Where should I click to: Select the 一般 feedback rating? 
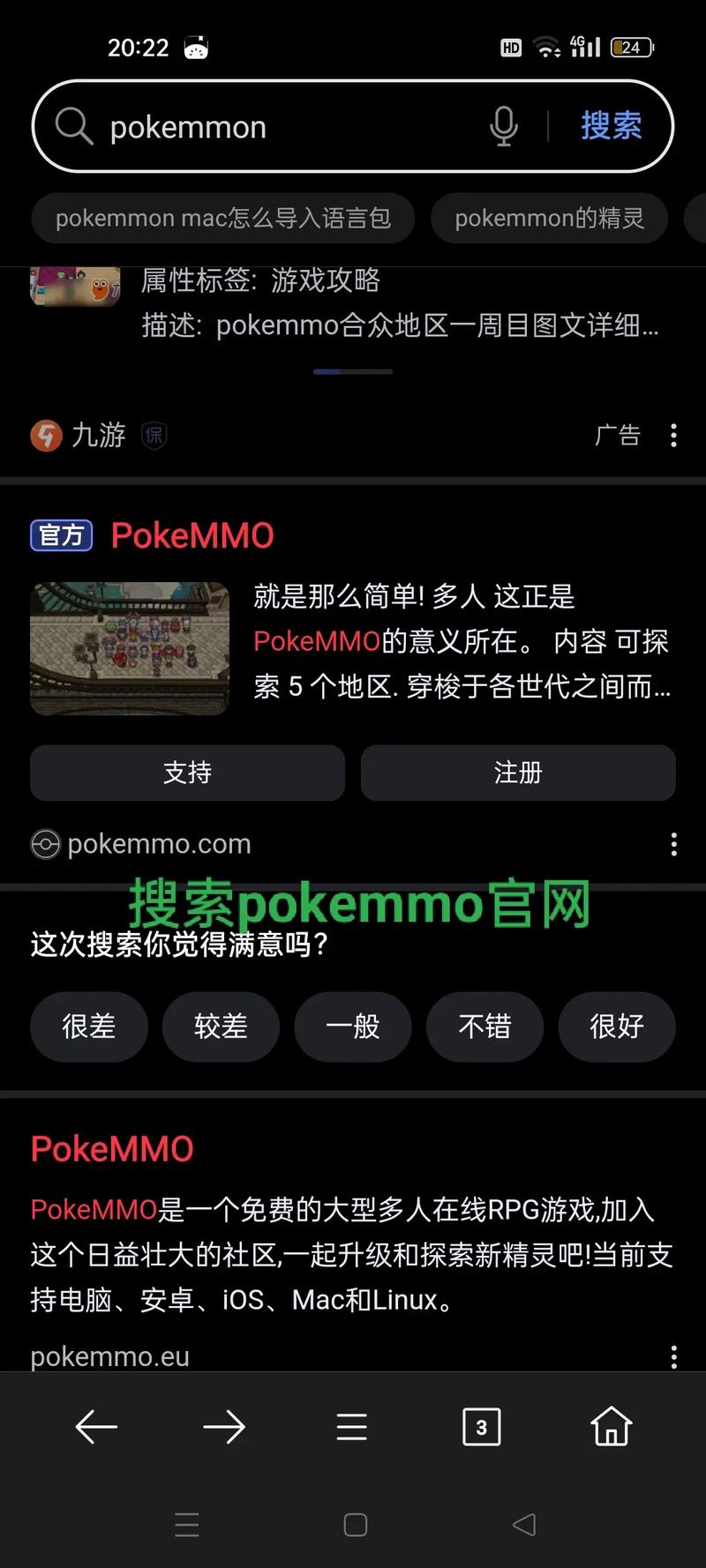coord(352,1027)
